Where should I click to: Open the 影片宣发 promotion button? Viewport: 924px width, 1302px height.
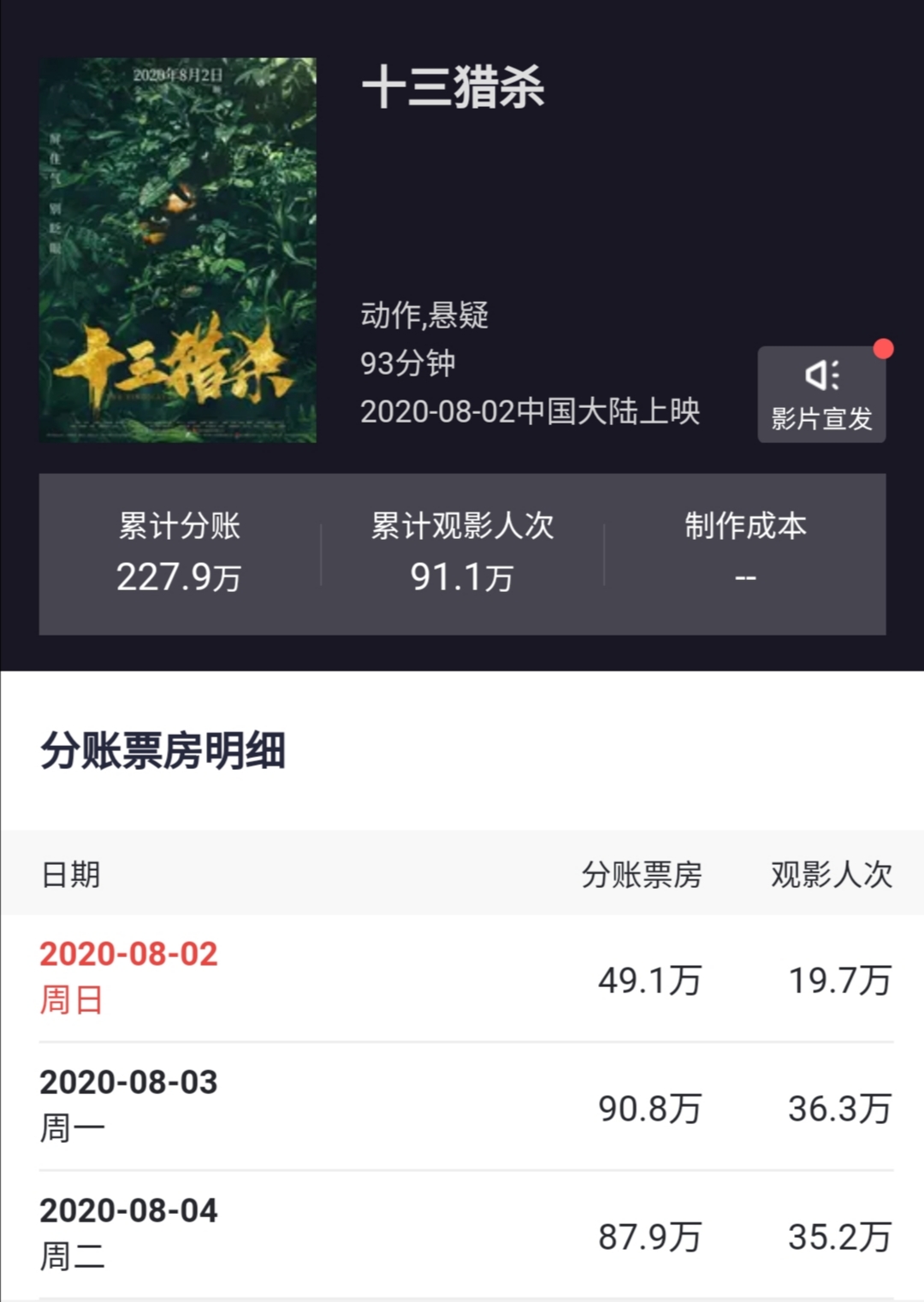pos(821,394)
